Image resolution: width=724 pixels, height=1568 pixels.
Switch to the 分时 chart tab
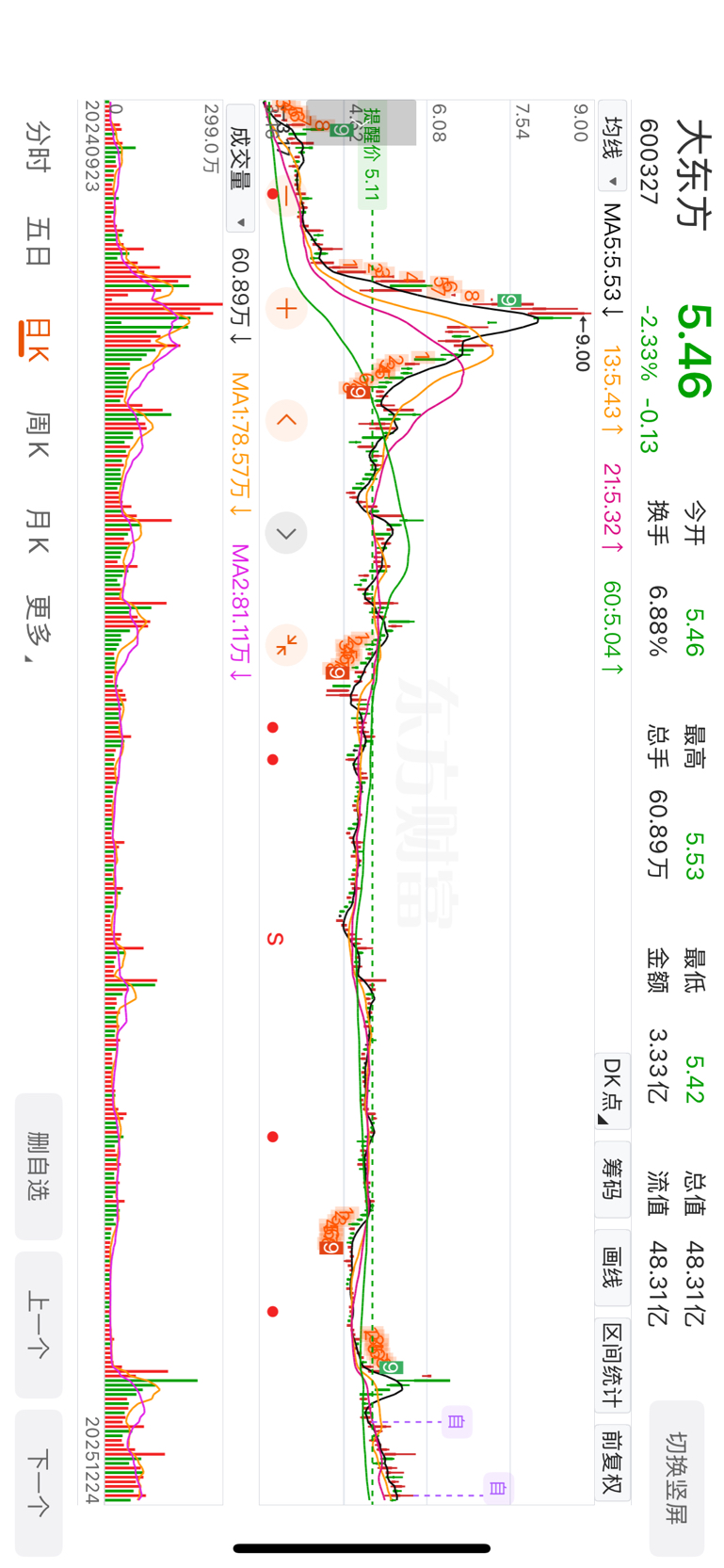38,146
